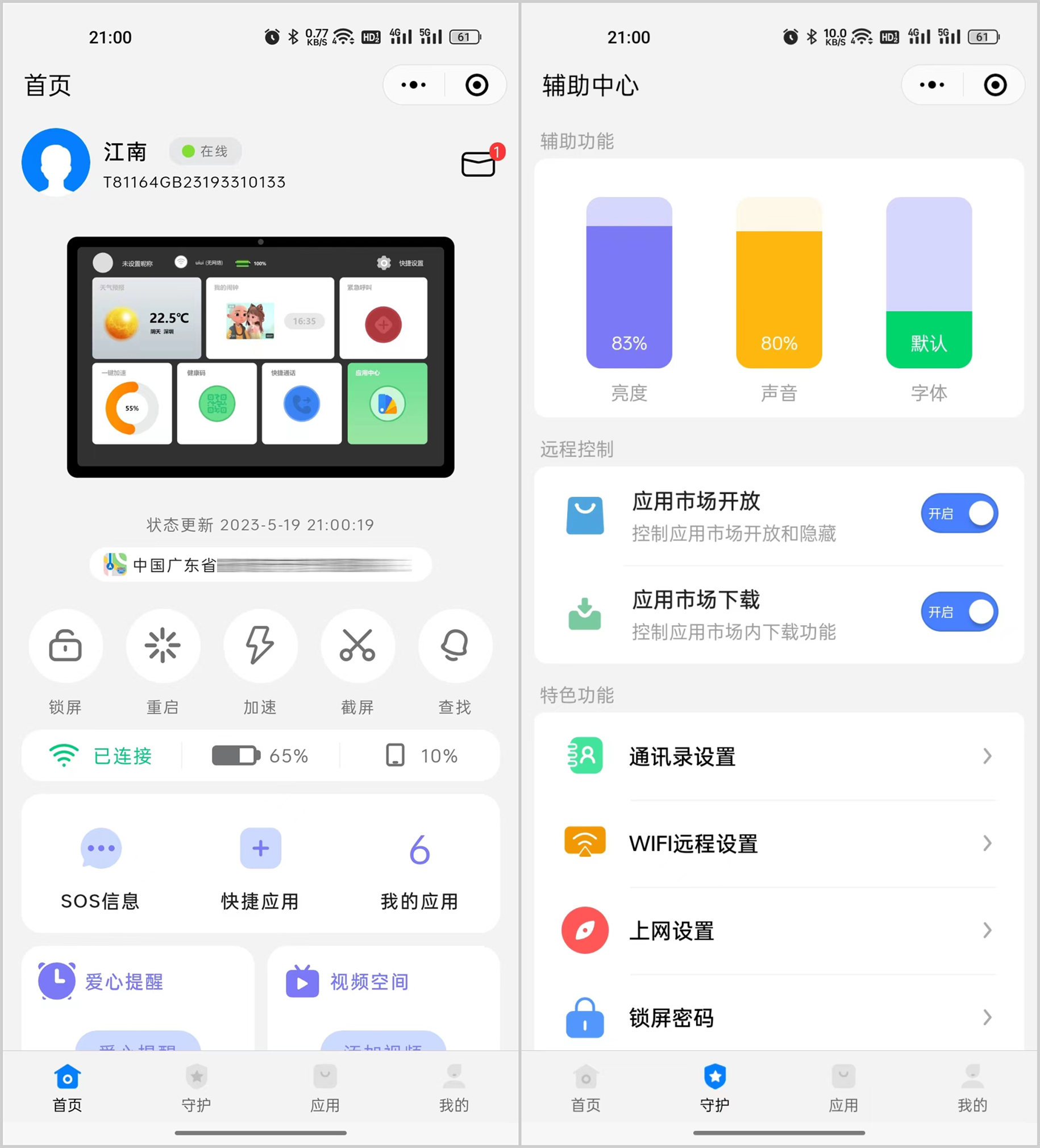Tap the 截屏 screenshot scissors icon

click(x=357, y=647)
